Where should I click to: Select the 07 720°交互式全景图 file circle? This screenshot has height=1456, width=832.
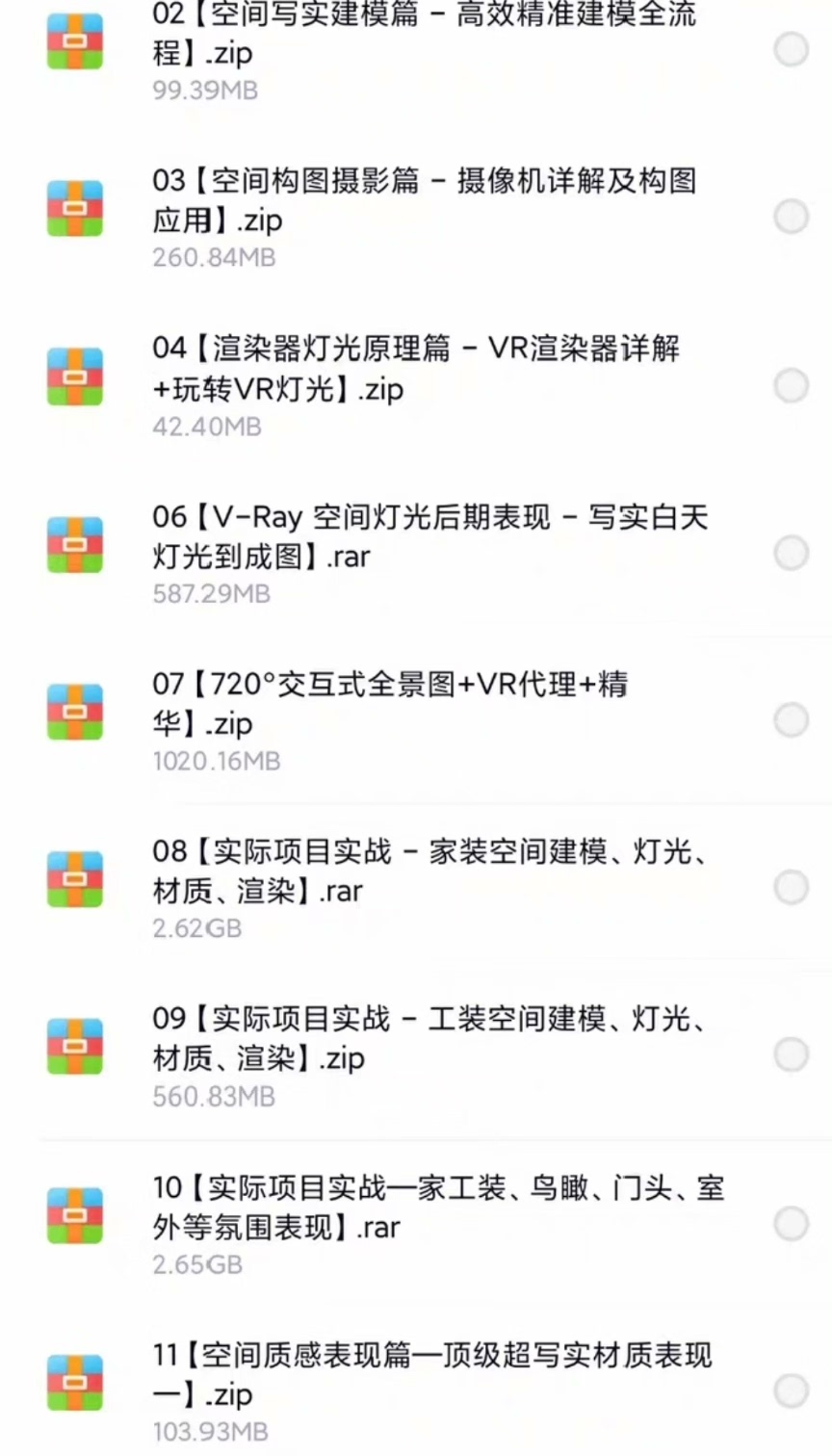(792, 720)
